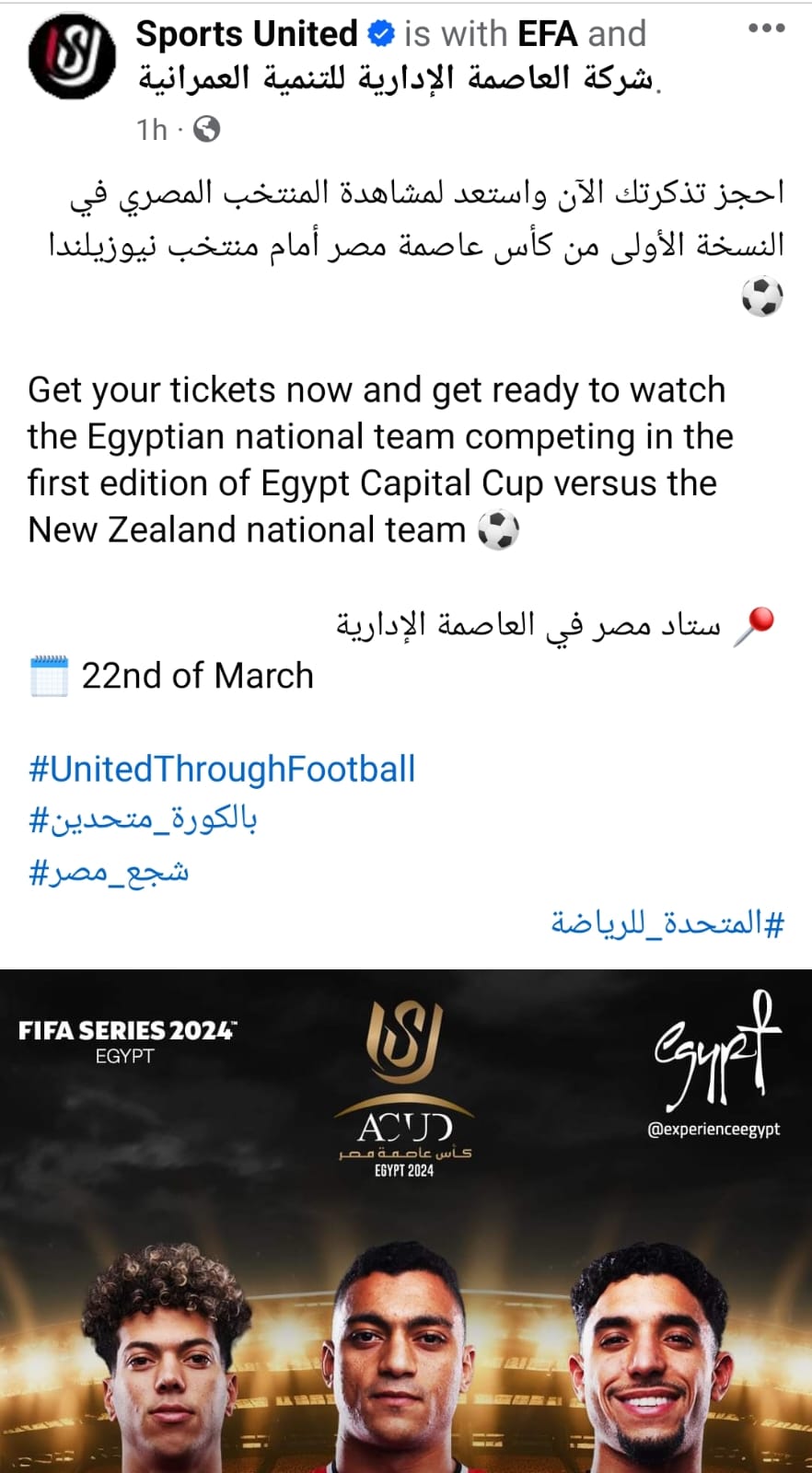Open the tagged Arabic company page
The height and width of the screenshot is (1473, 812).
coord(396,80)
